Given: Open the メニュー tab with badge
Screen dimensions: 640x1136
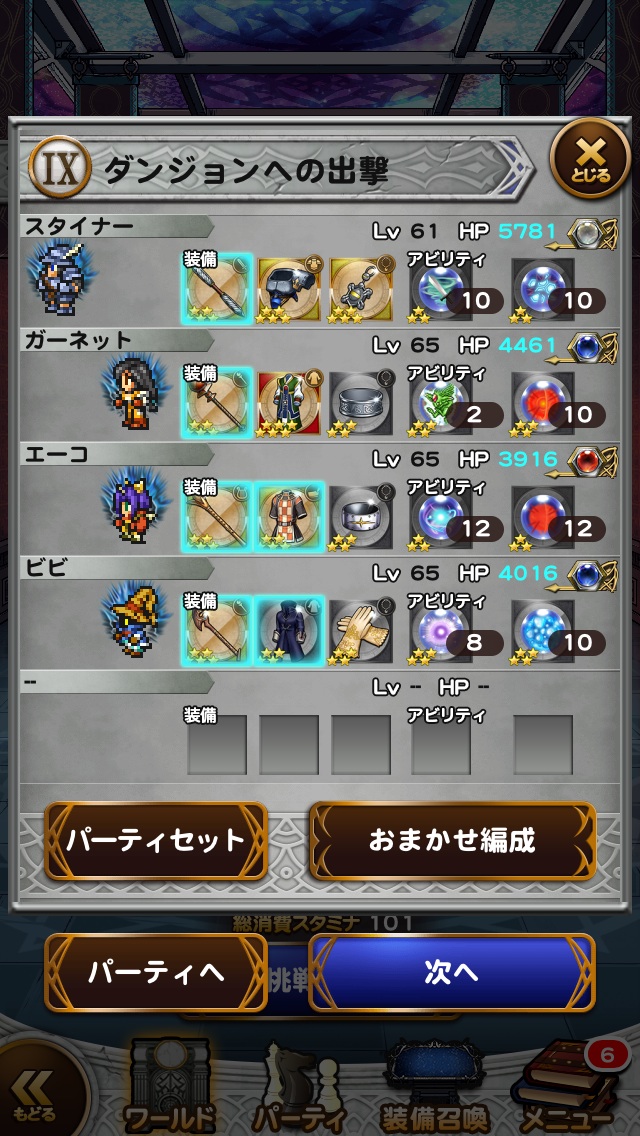Looking at the screenshot, I should coord(564,1088).
